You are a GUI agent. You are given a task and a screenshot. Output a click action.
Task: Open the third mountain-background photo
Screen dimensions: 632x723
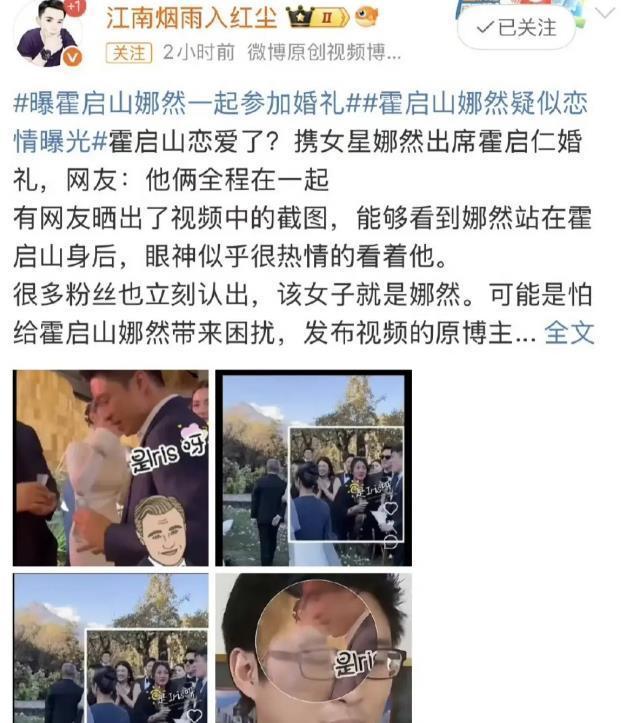(x=111, y=648)
